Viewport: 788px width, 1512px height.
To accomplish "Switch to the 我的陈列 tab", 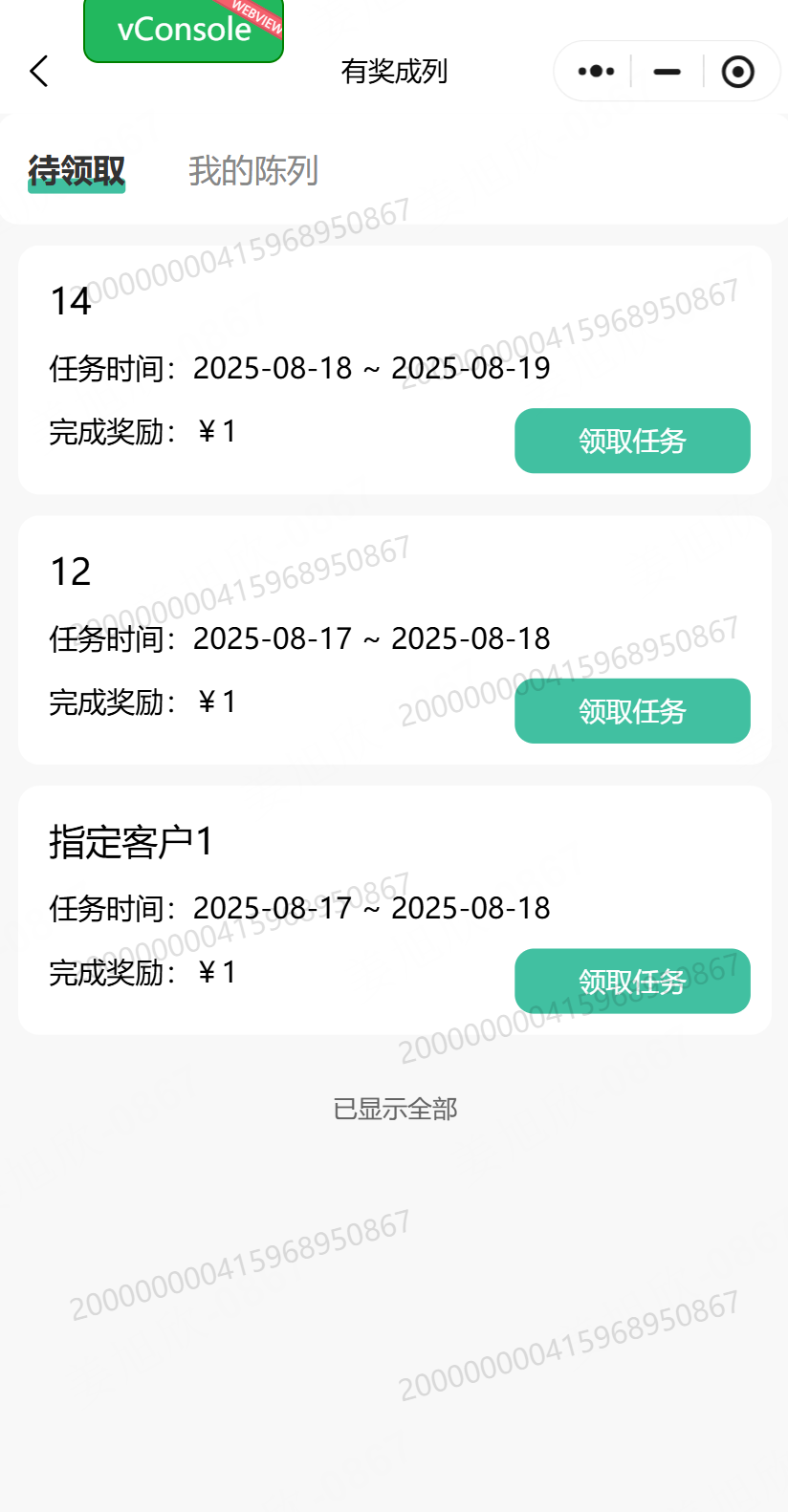I will tap(252, 171).
